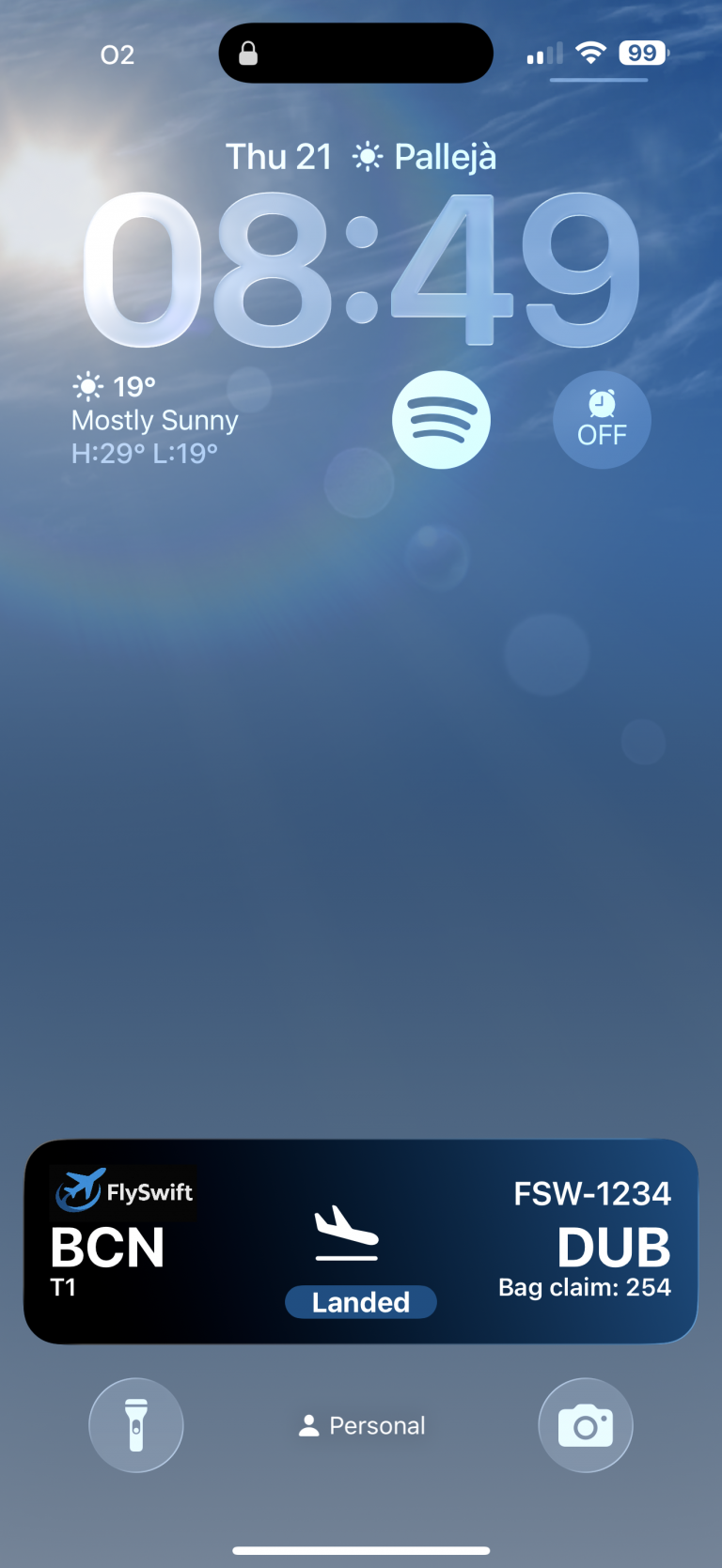Turn on the flashlight
This screenshot has height=1568, width=722.
coord(136,1425)
